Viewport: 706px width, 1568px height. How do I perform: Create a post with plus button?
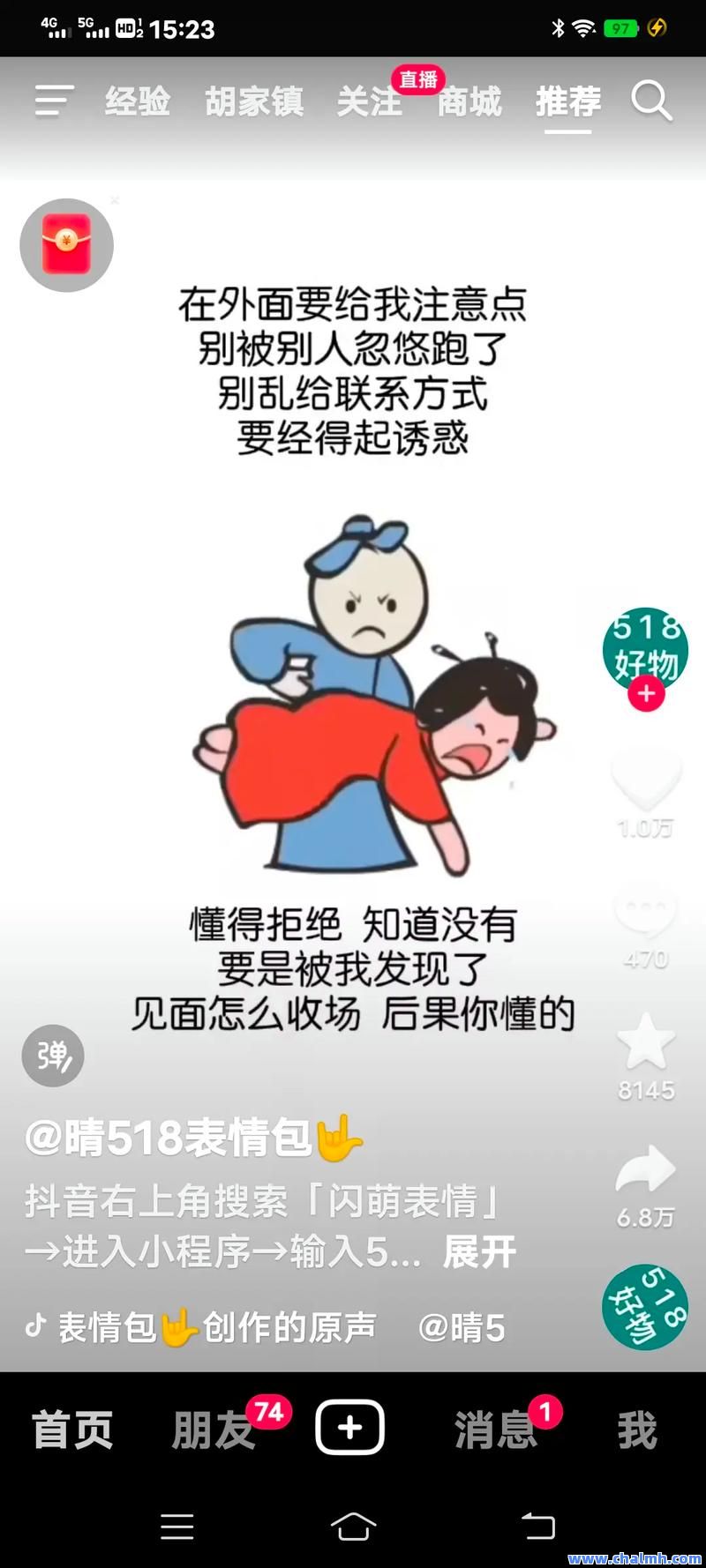[x=350, y=1428]
